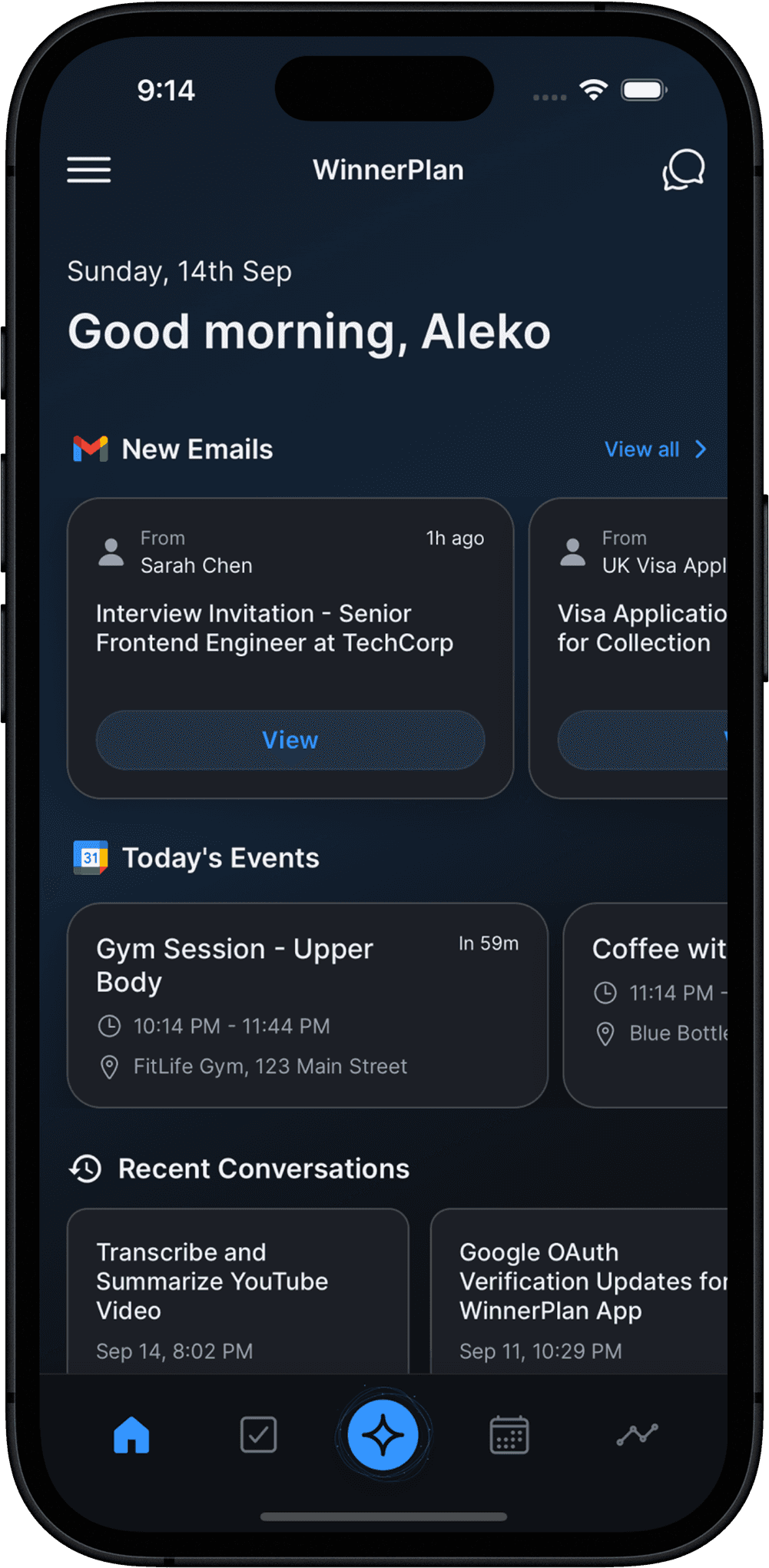Click the Gmail icon beside New Emails
The image size is (769, 1568).
[x=89, y=449]
